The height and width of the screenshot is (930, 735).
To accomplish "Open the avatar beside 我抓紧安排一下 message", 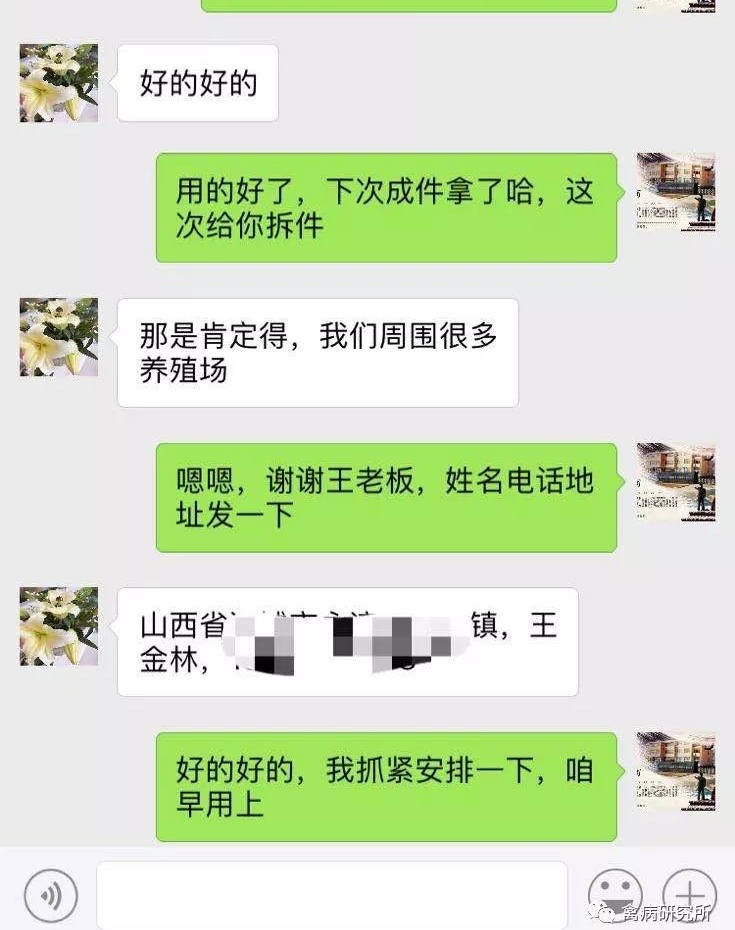I will 676,771.
